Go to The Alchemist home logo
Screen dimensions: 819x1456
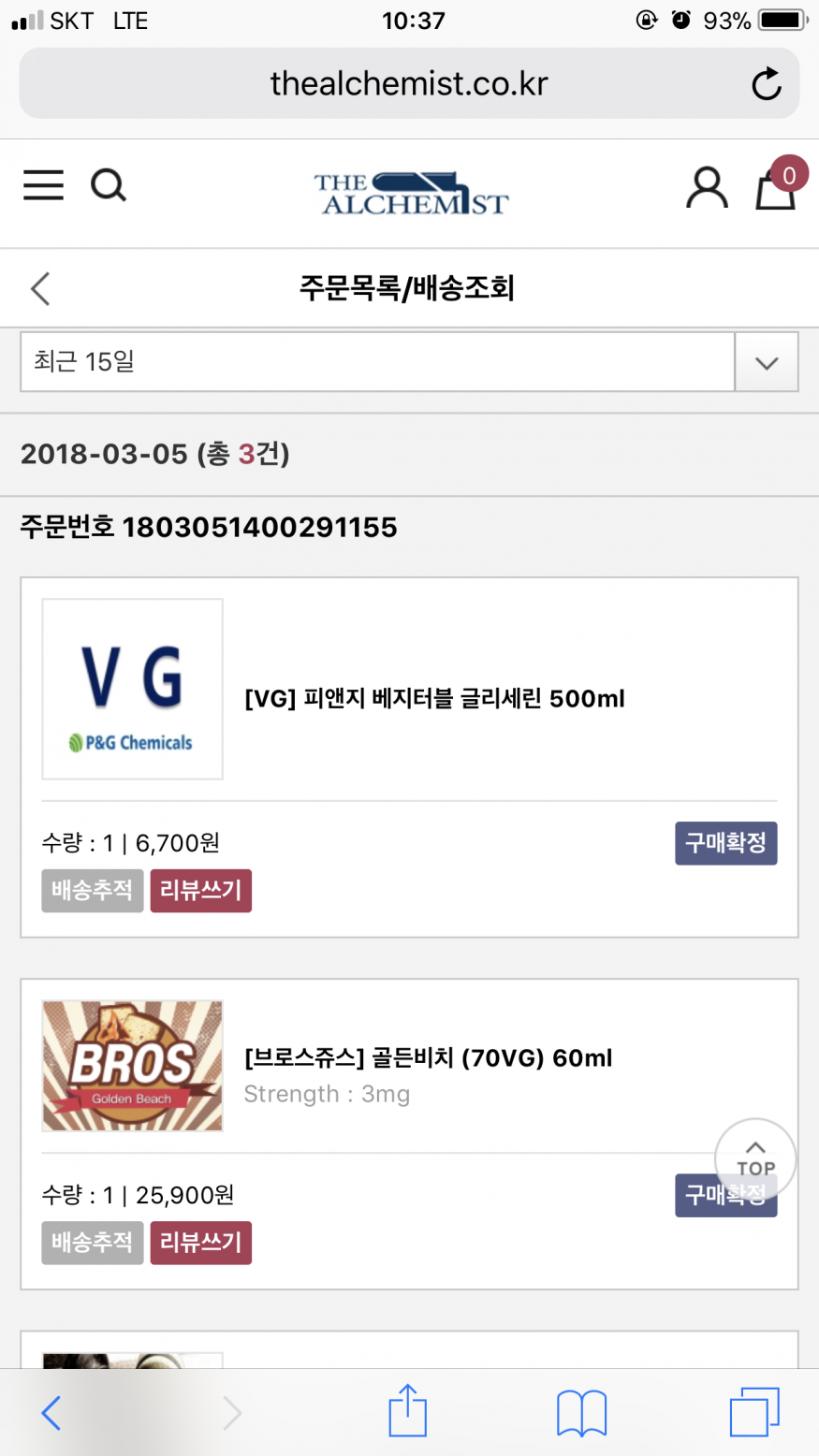[x=410, y=193]
